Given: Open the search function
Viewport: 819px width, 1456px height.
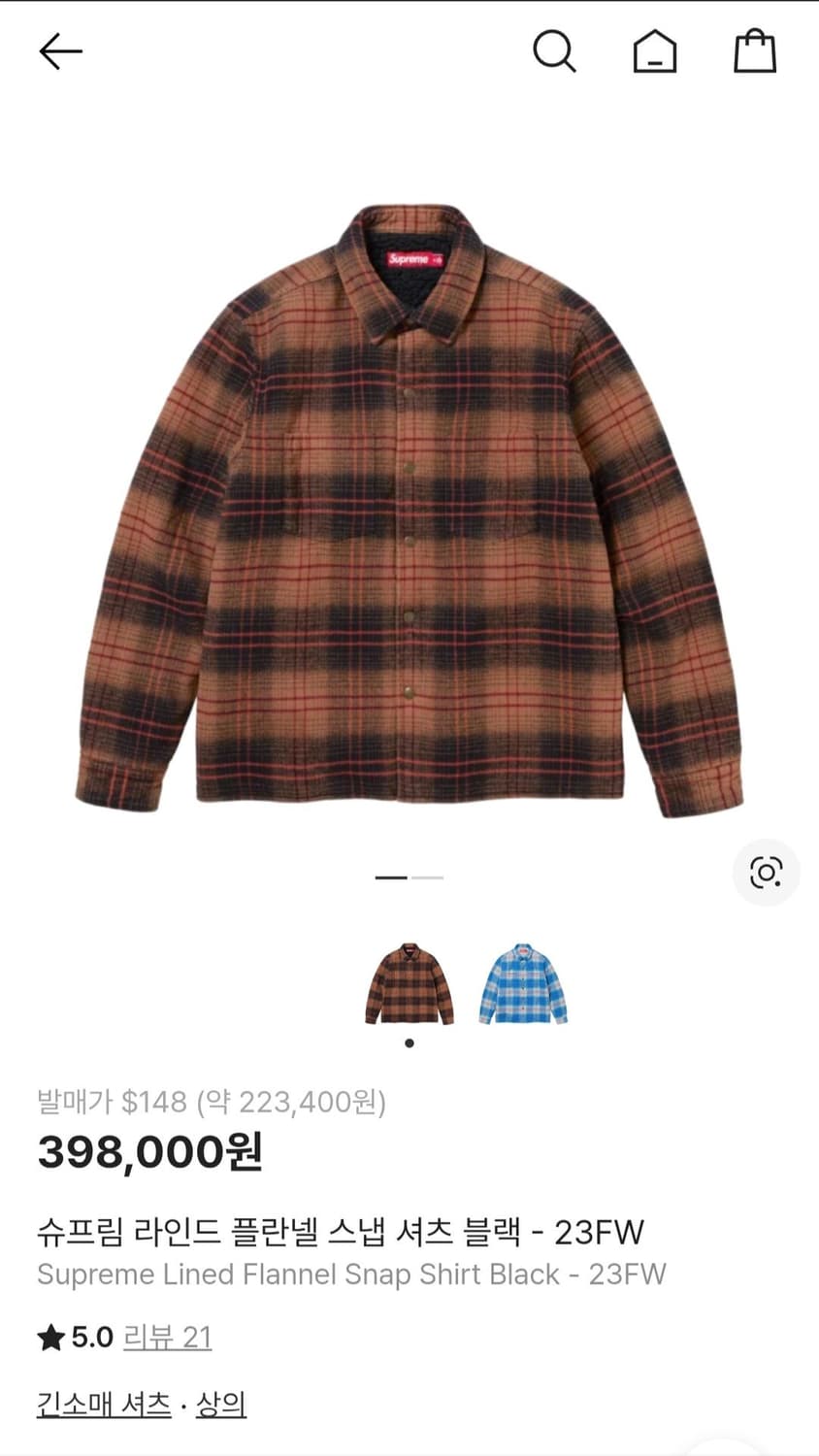Looking at the screenshot, I should pyautogui.click(x=555, y=52).
